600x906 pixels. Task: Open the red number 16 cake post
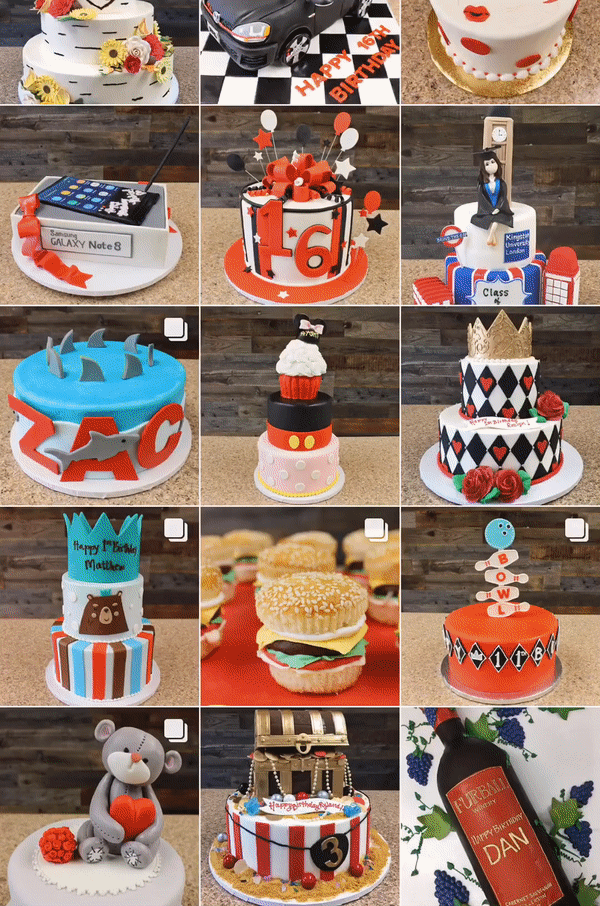[x=300, y=206]
